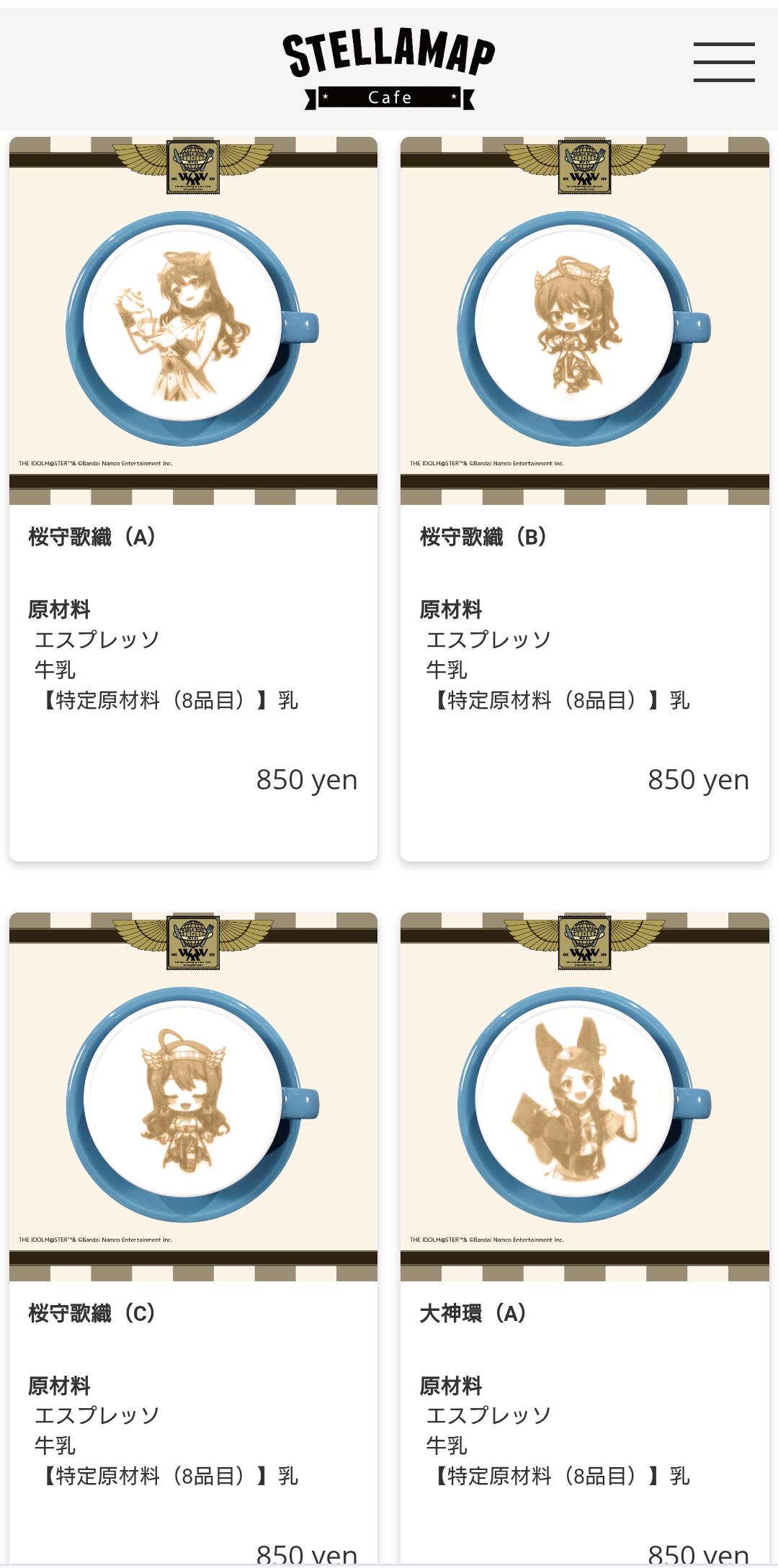Open the 桜守歌織（B） latte card
Image resolution: width=778 pixels, height=1568 pixels.
(584, 498)
